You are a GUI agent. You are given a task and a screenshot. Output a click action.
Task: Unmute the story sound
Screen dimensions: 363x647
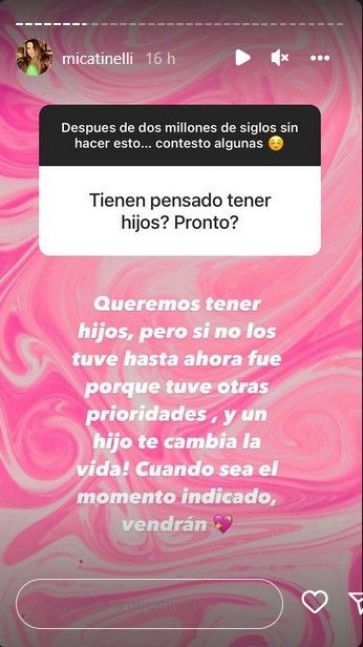(x=280, y=58)
